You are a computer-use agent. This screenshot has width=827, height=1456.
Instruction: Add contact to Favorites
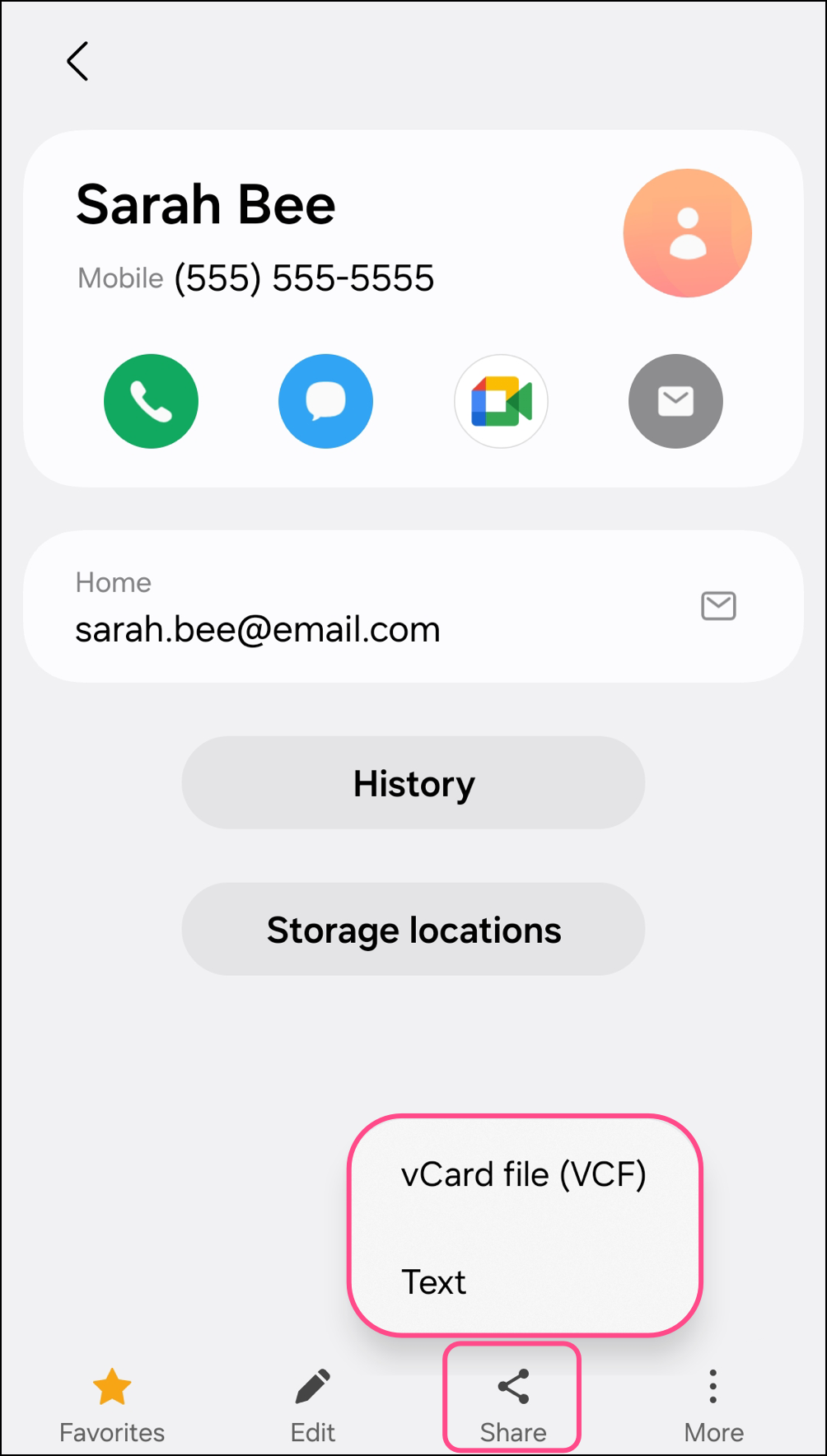point(112,1404)
